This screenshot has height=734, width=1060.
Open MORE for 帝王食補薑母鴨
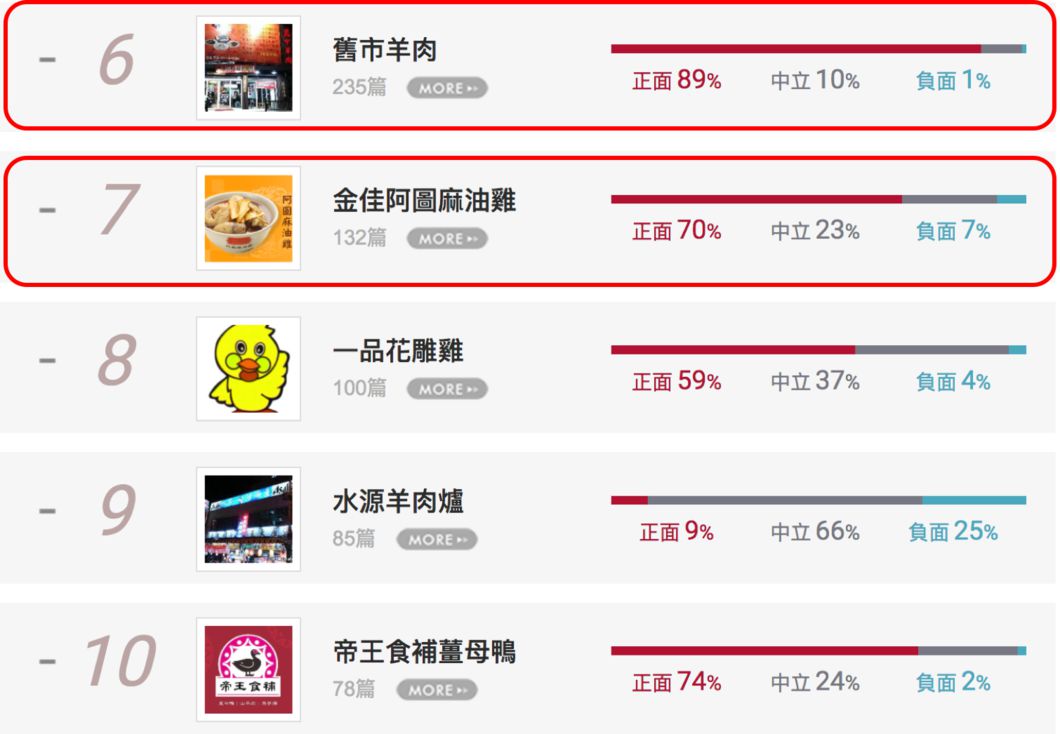[x=437, y=690]
